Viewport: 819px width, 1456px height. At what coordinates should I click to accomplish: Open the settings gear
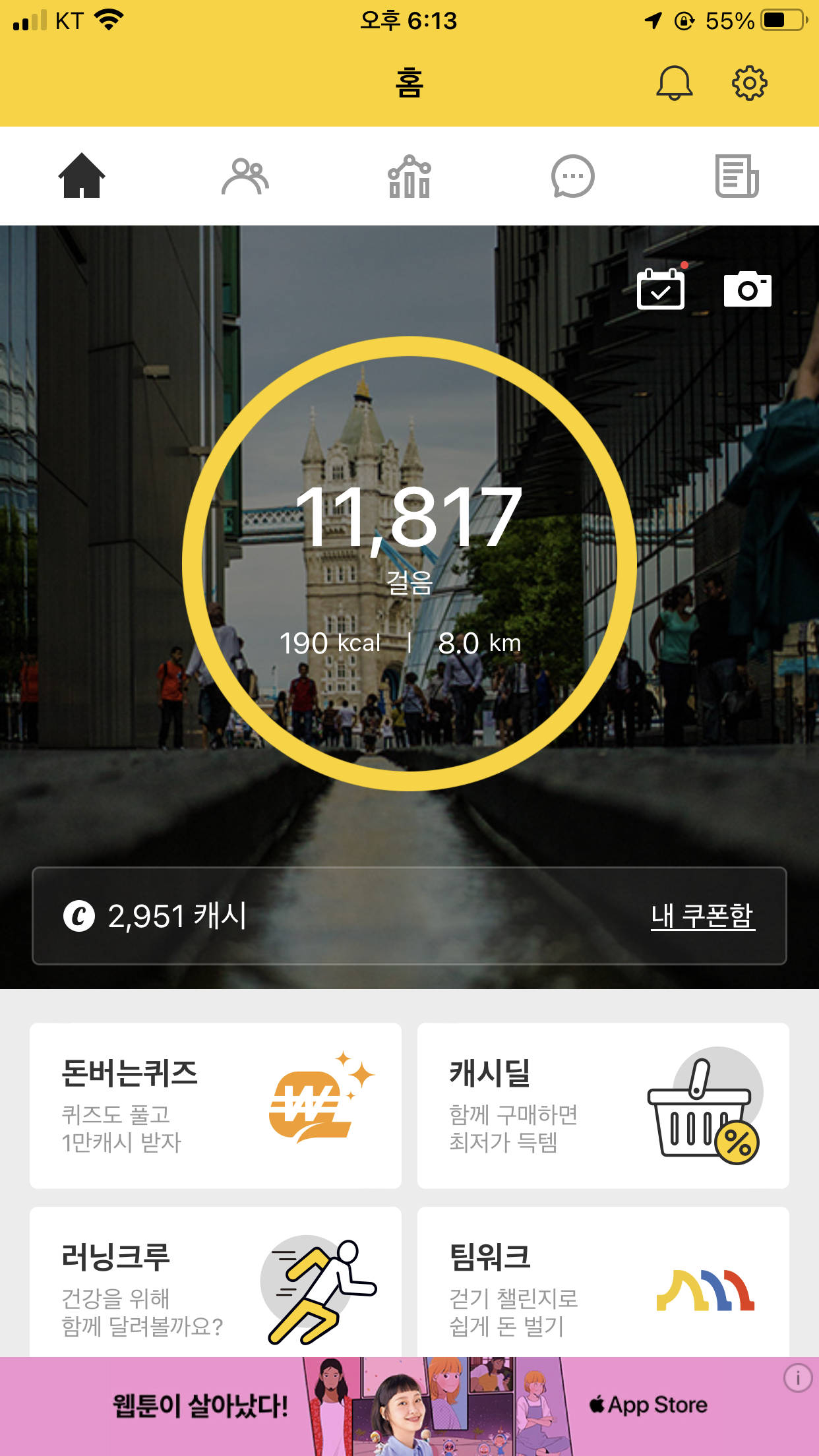pyautogui.click(x=750, y=83)
